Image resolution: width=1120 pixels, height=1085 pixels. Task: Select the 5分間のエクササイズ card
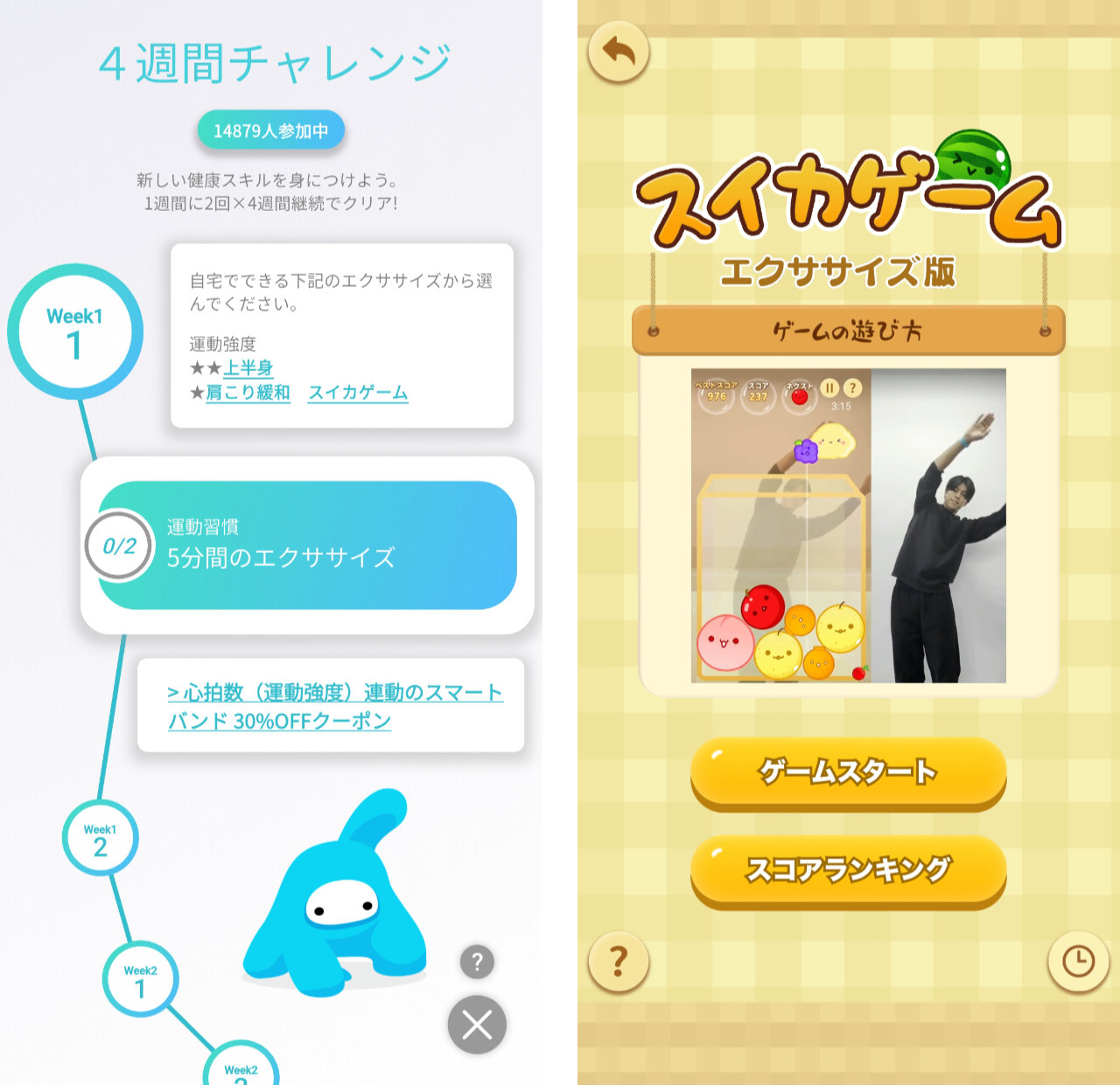pos(306,545)
